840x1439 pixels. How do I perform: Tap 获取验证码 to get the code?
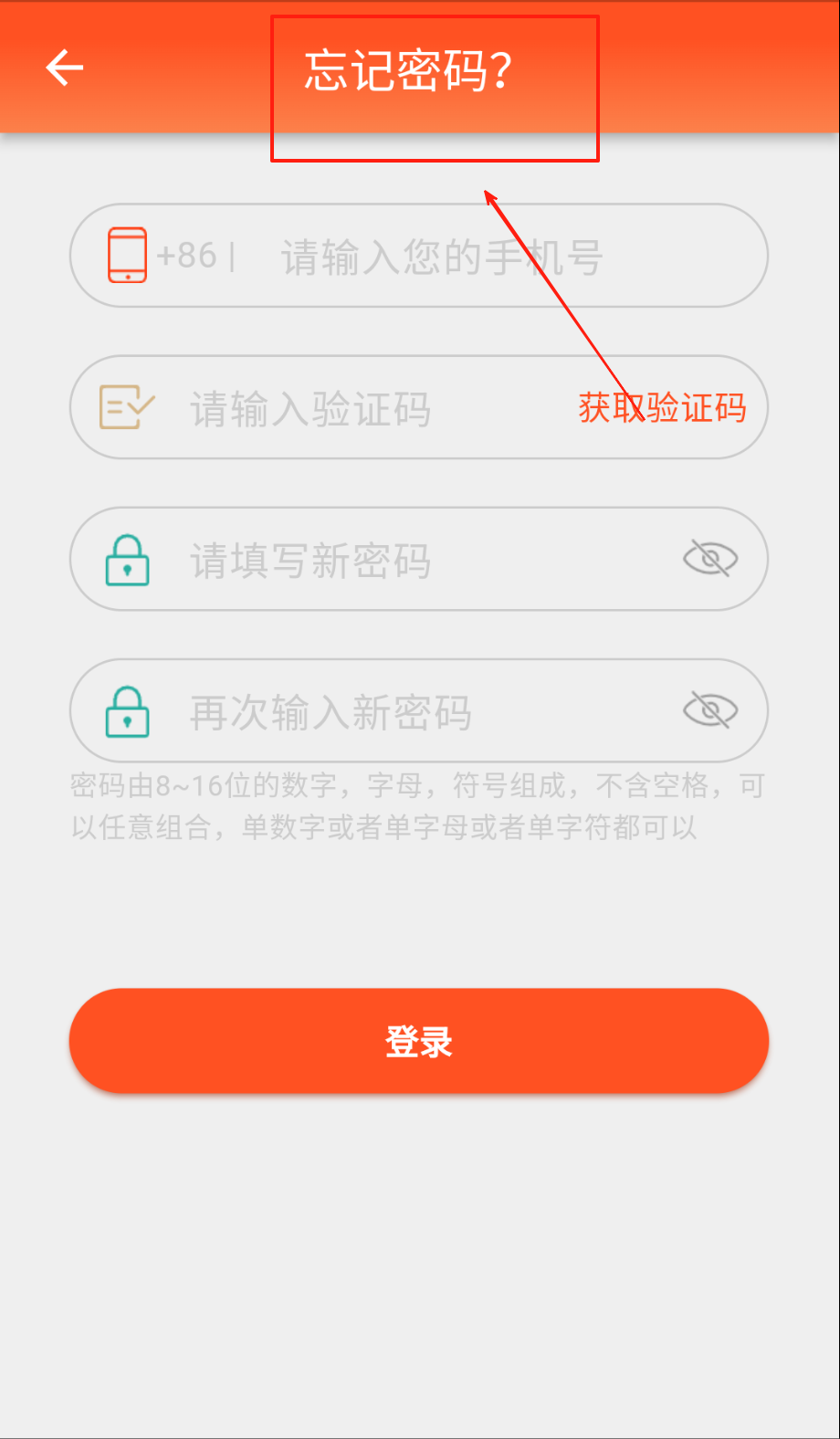click(662, 408)
